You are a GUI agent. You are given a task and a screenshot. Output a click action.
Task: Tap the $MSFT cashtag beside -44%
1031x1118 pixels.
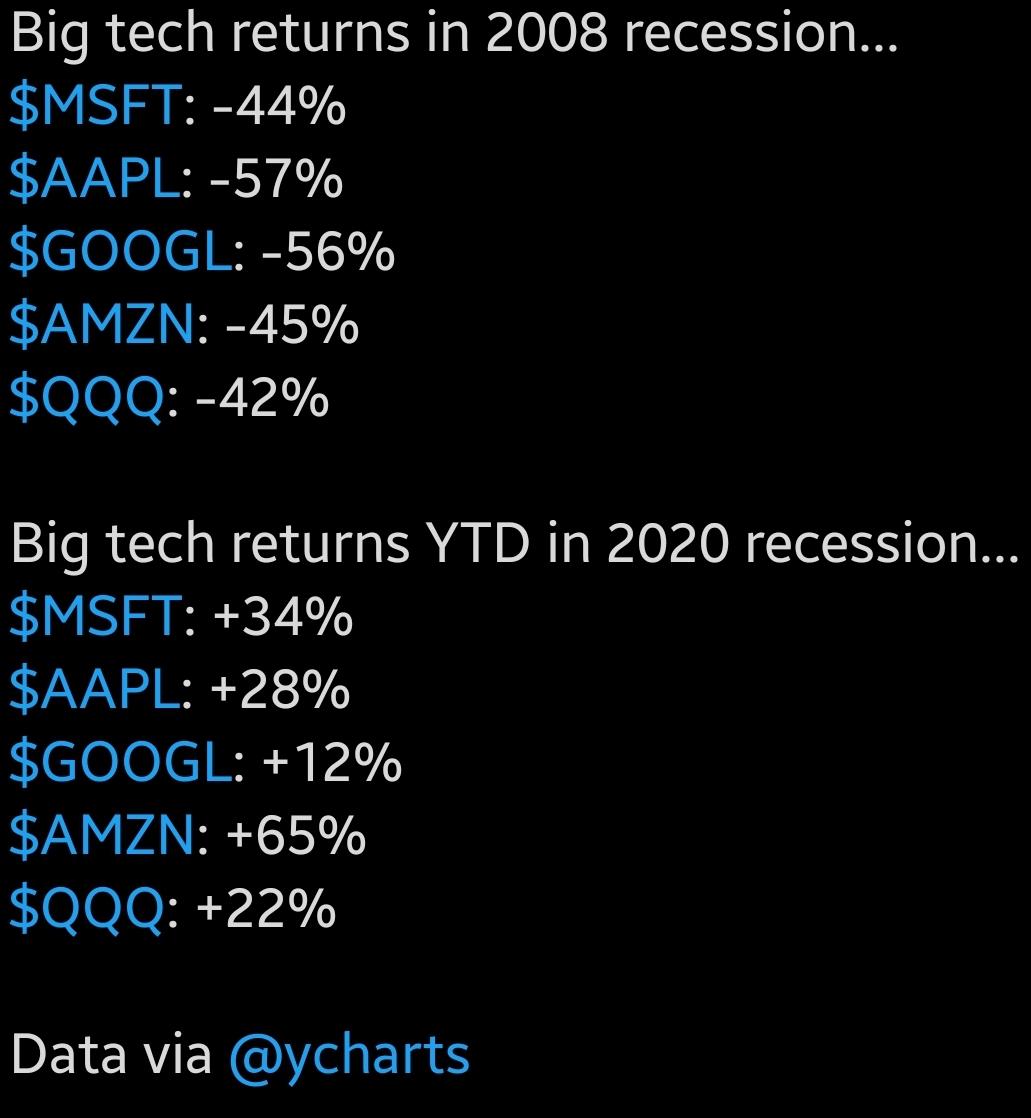tap(96, 106)
